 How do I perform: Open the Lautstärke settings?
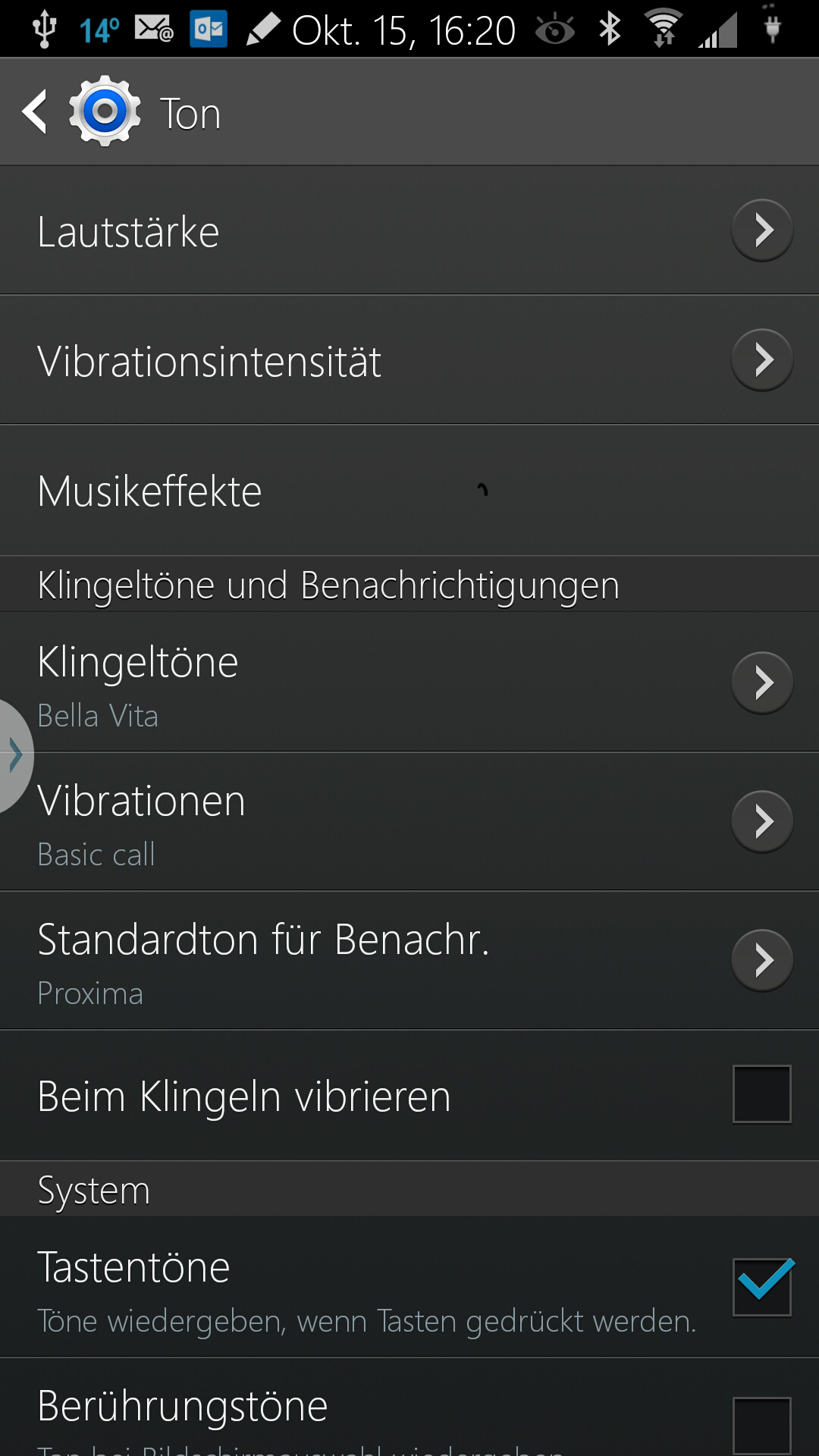[409, 231]
